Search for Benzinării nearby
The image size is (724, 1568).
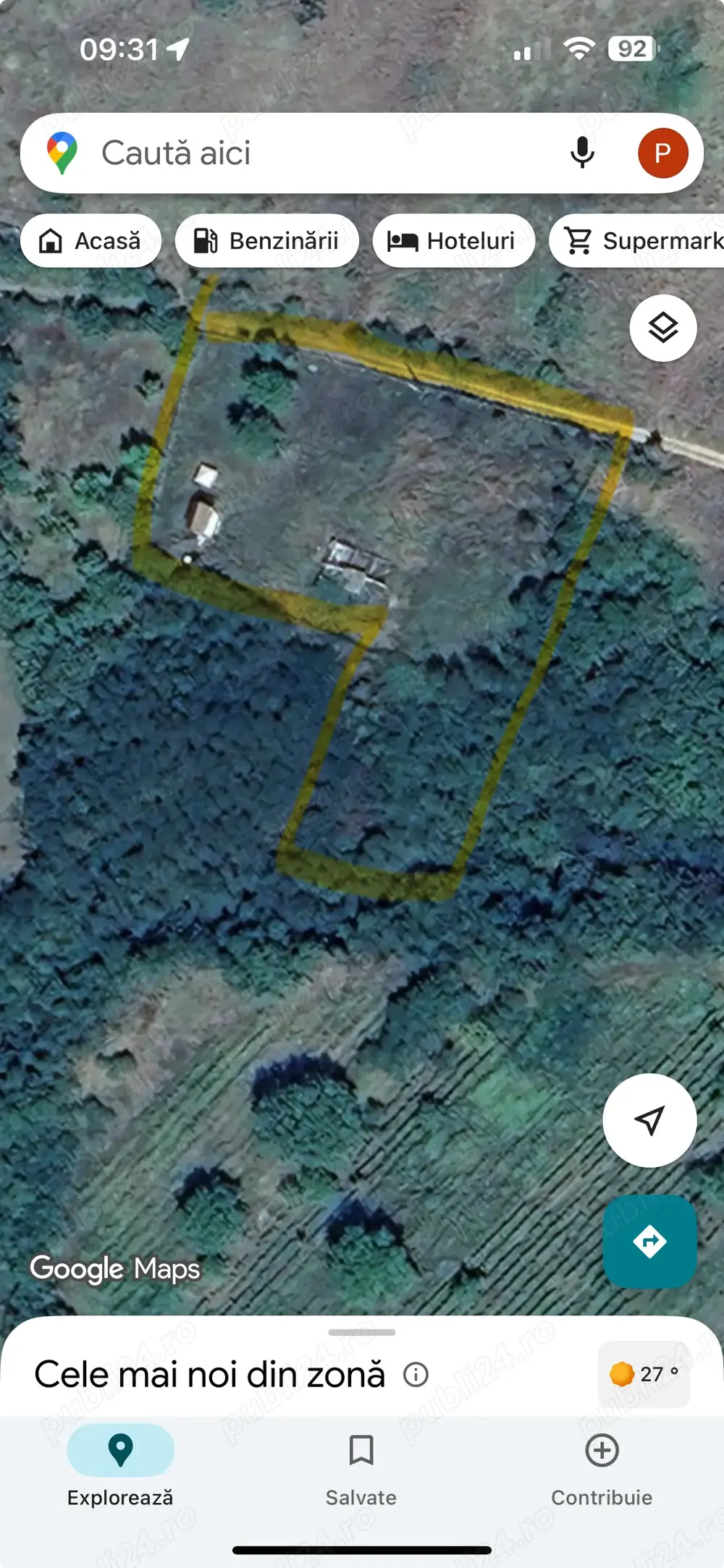(267, 241)
